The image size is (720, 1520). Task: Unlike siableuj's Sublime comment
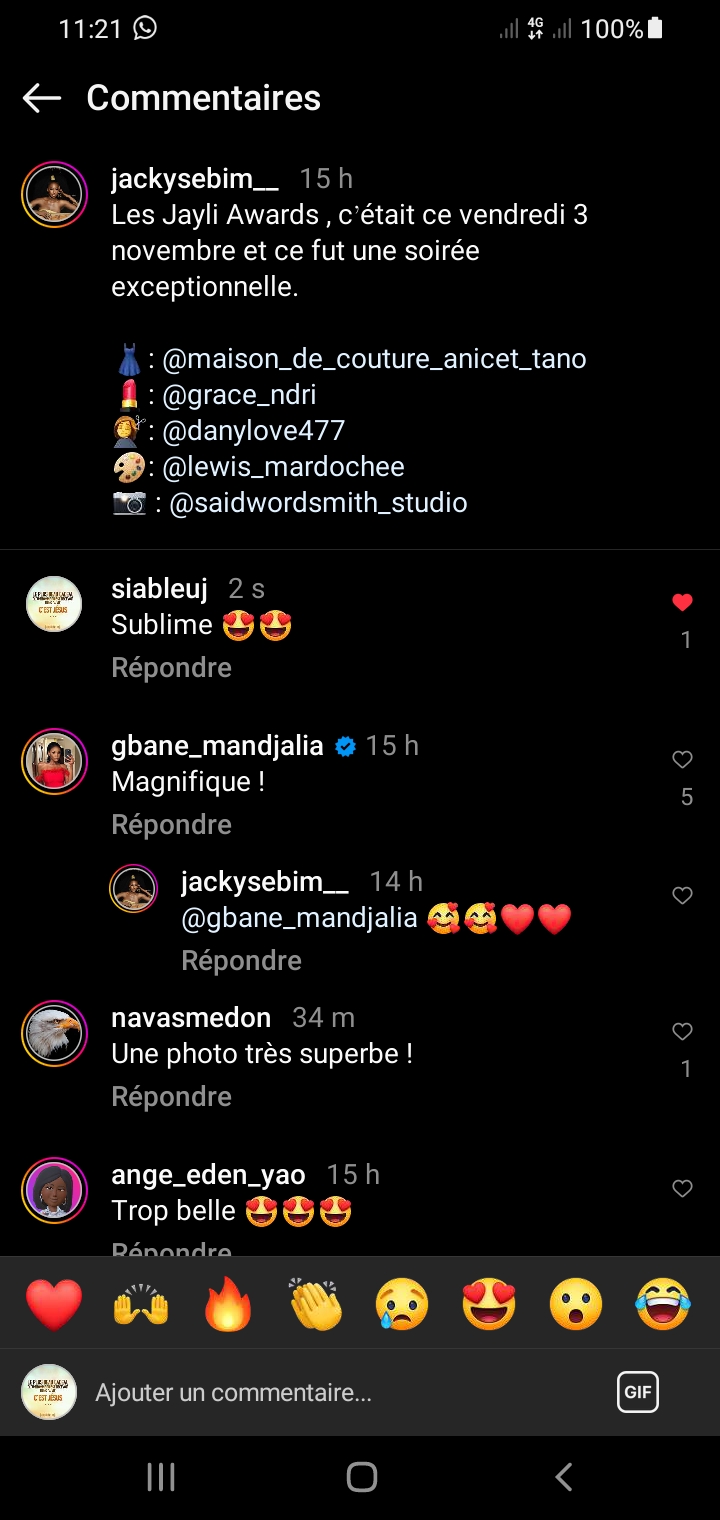682,602
